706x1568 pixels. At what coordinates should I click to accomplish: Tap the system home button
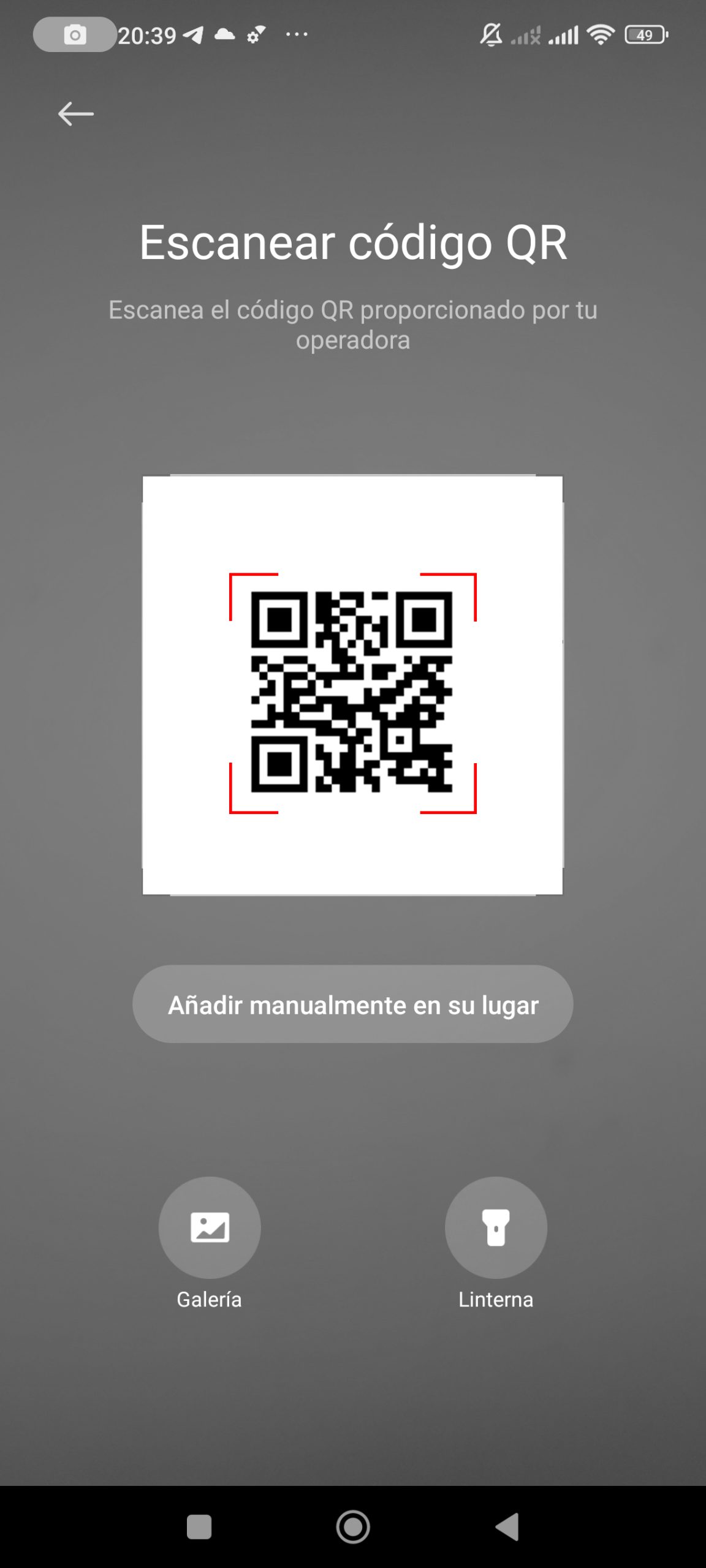[353, 1527]
